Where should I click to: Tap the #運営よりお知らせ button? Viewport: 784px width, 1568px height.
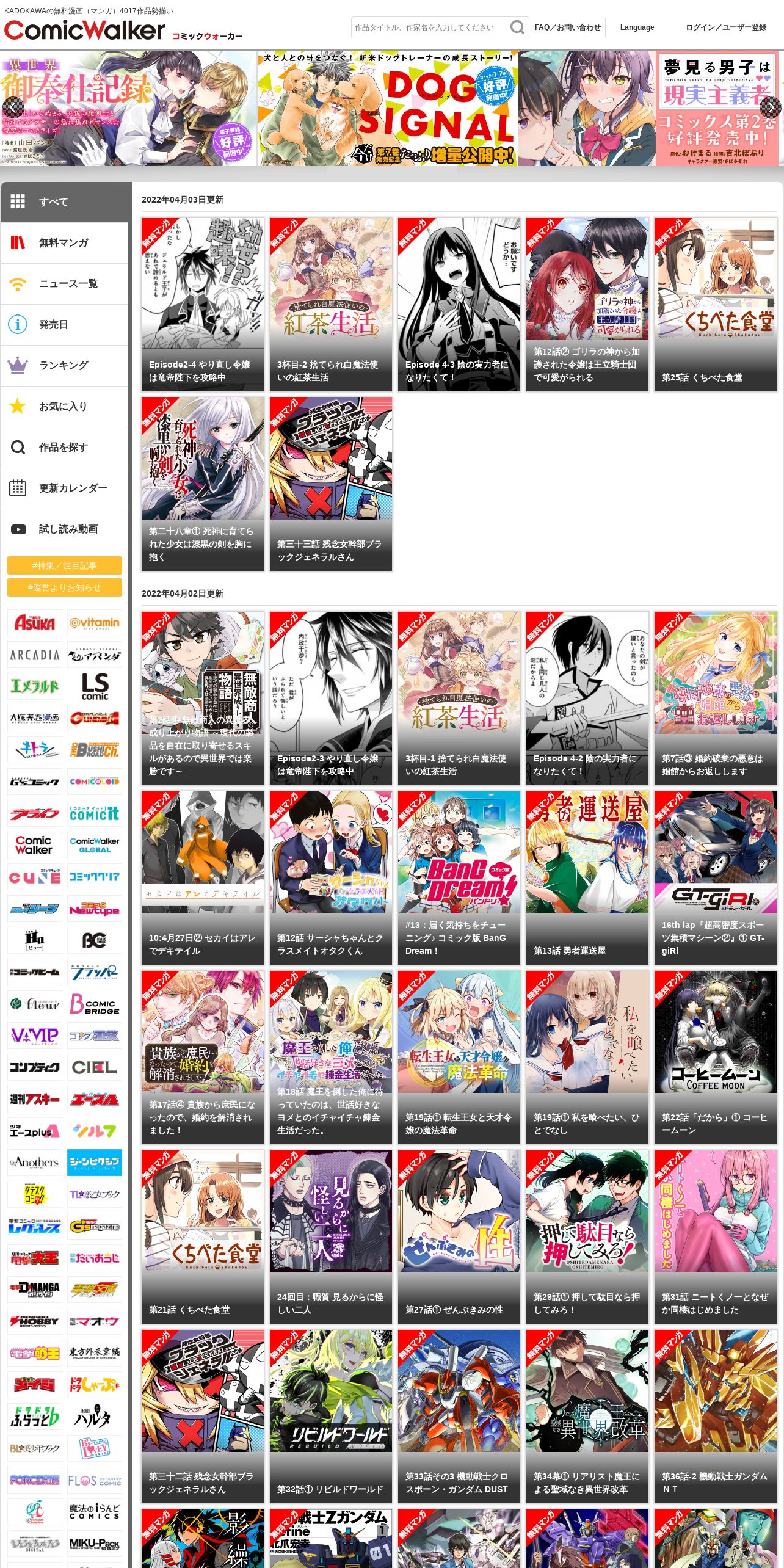coord(65,587)
